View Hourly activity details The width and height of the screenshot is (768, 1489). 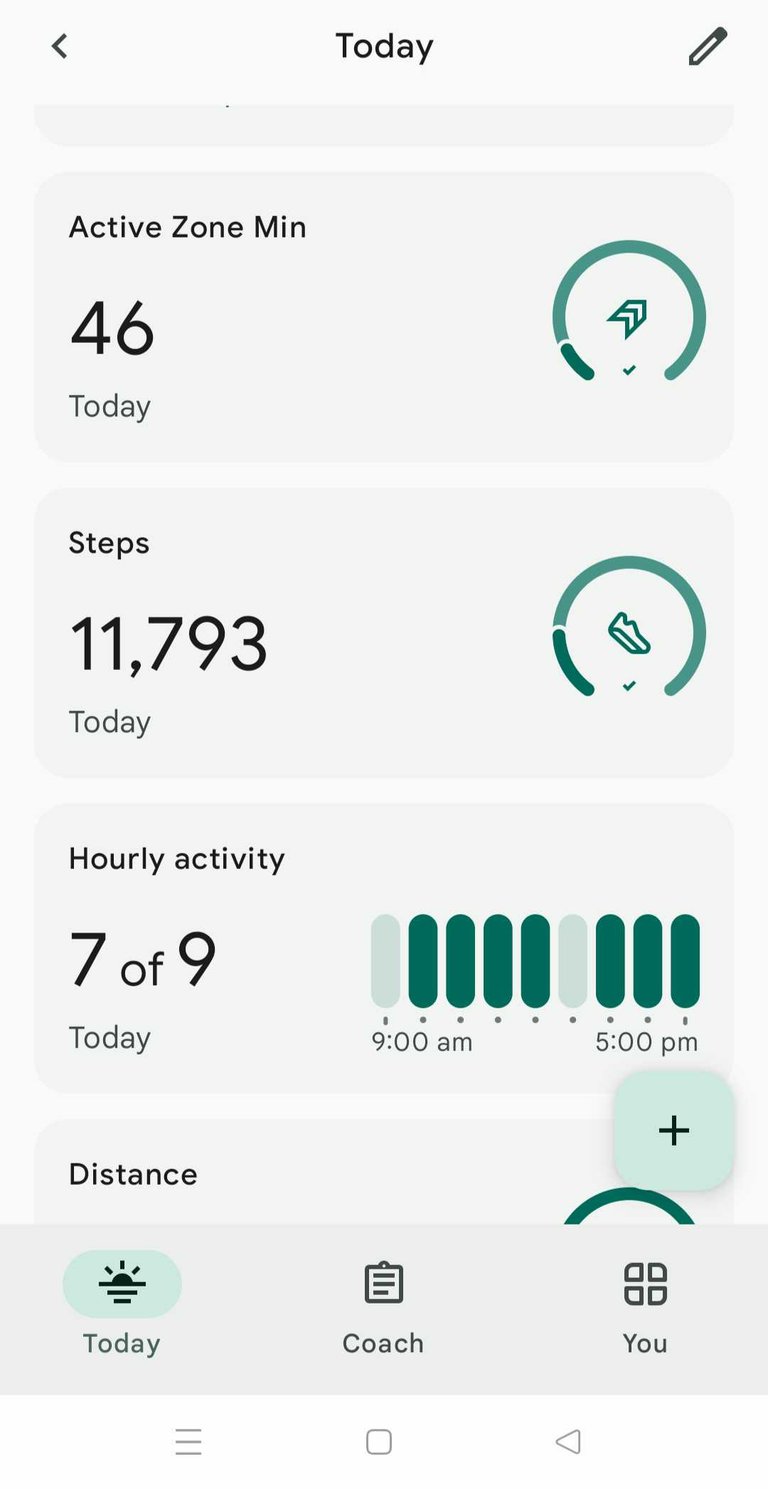(x=383, y=947)
